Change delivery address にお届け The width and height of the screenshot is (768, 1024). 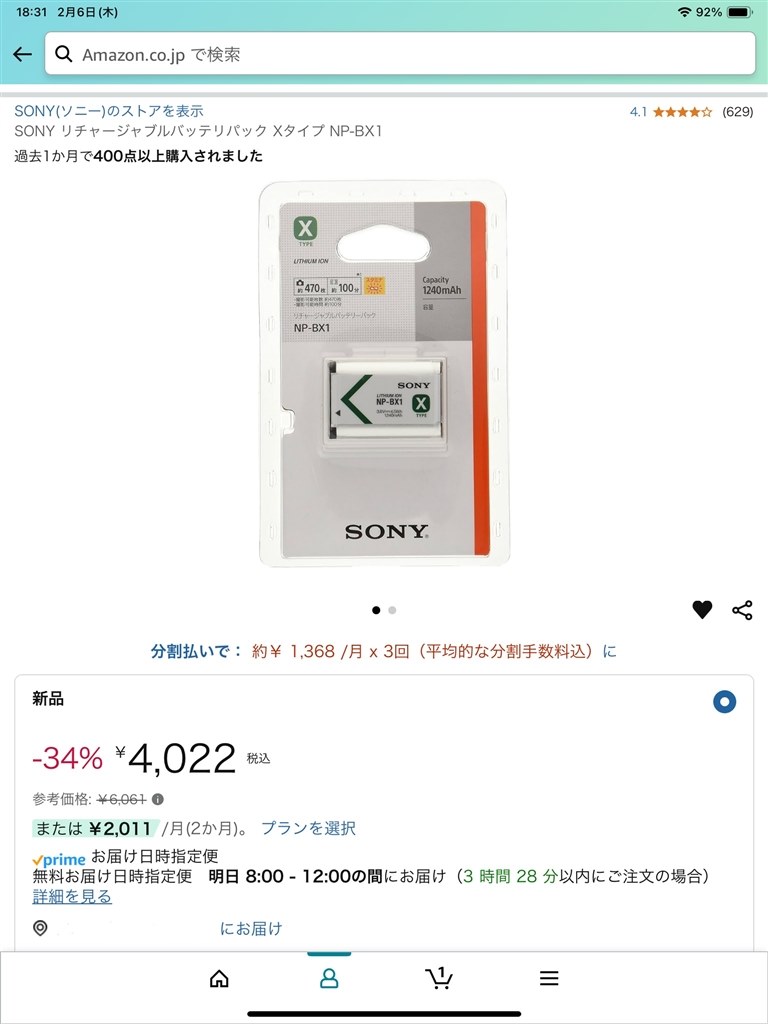[x=251, y=928]
